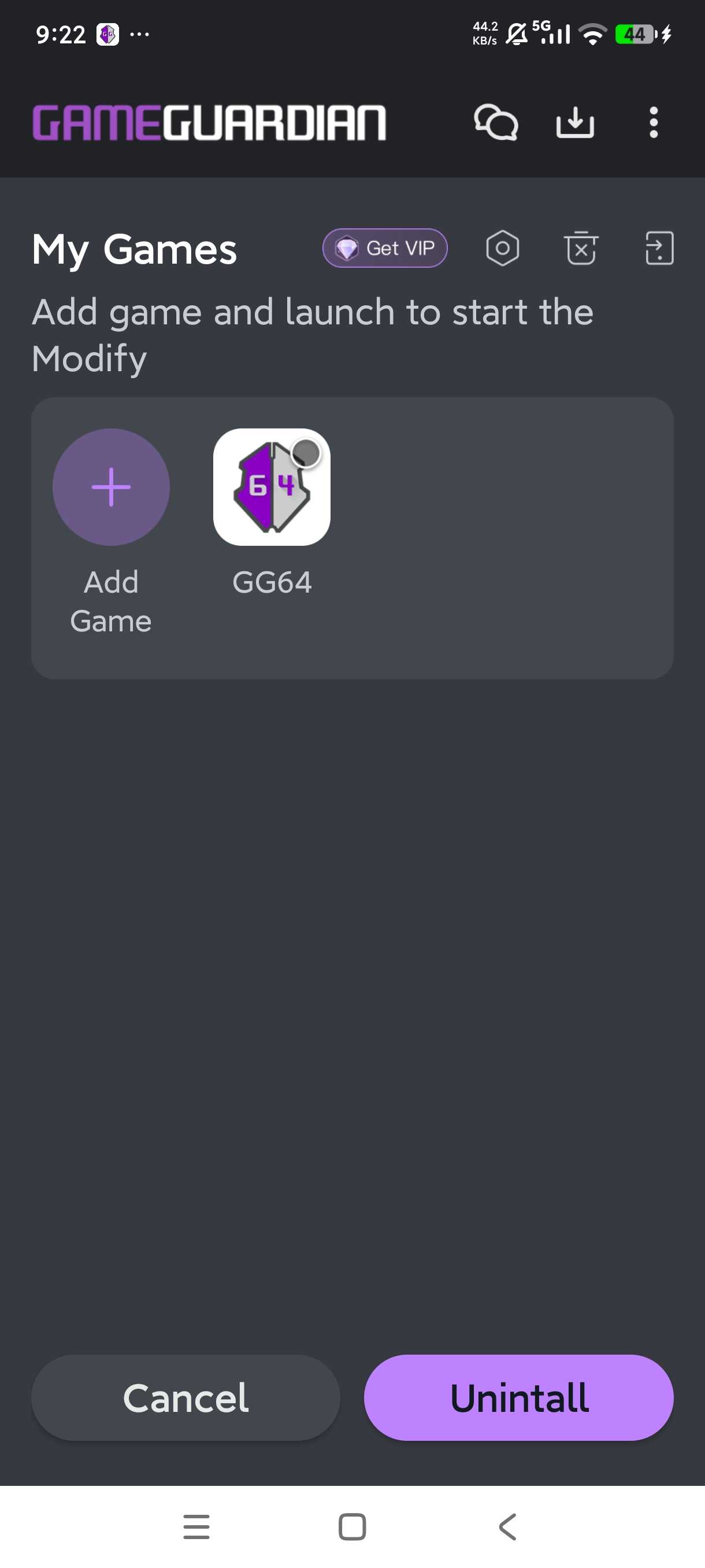Tap the Get VIP chip
The image size is (705, 1568).
click(384, 247)
